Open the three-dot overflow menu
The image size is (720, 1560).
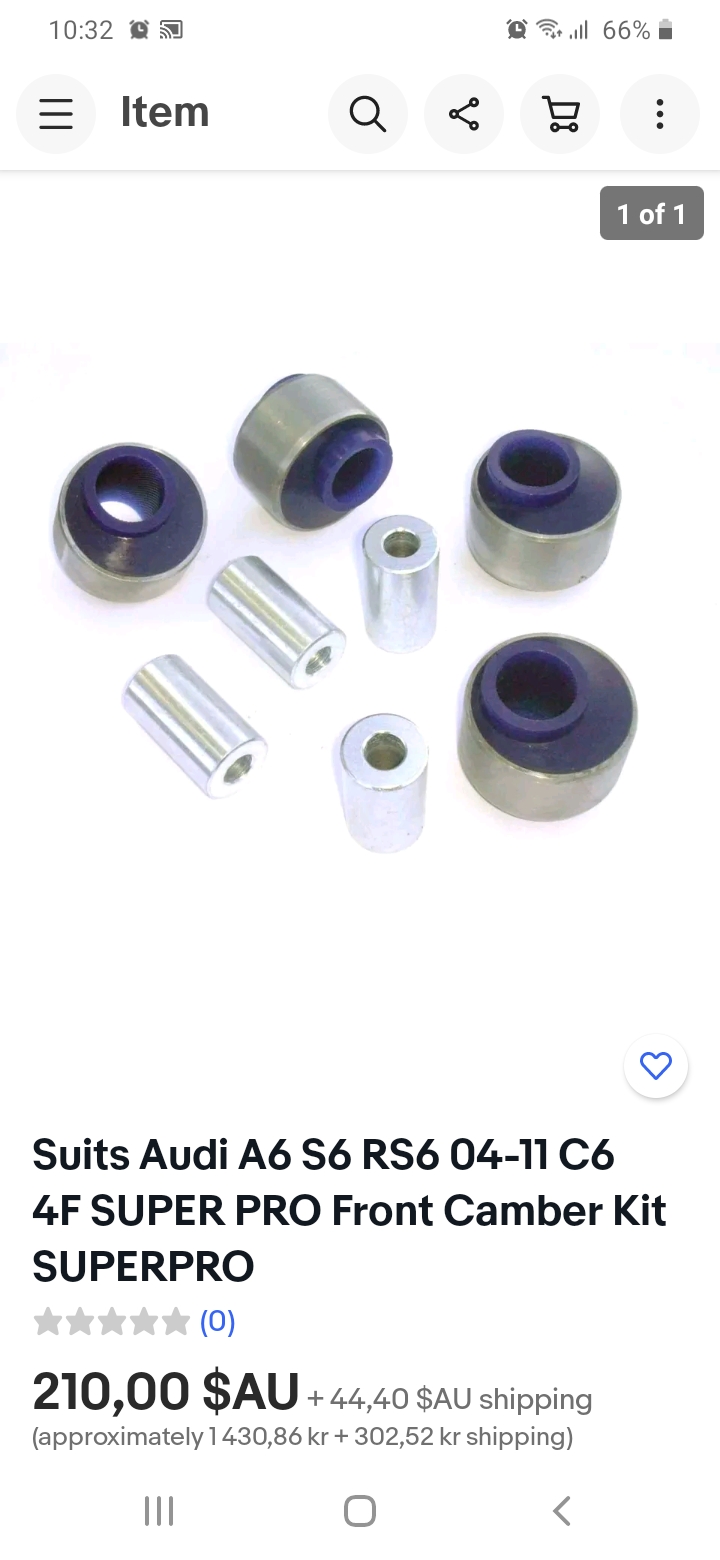tap(659, 113)
